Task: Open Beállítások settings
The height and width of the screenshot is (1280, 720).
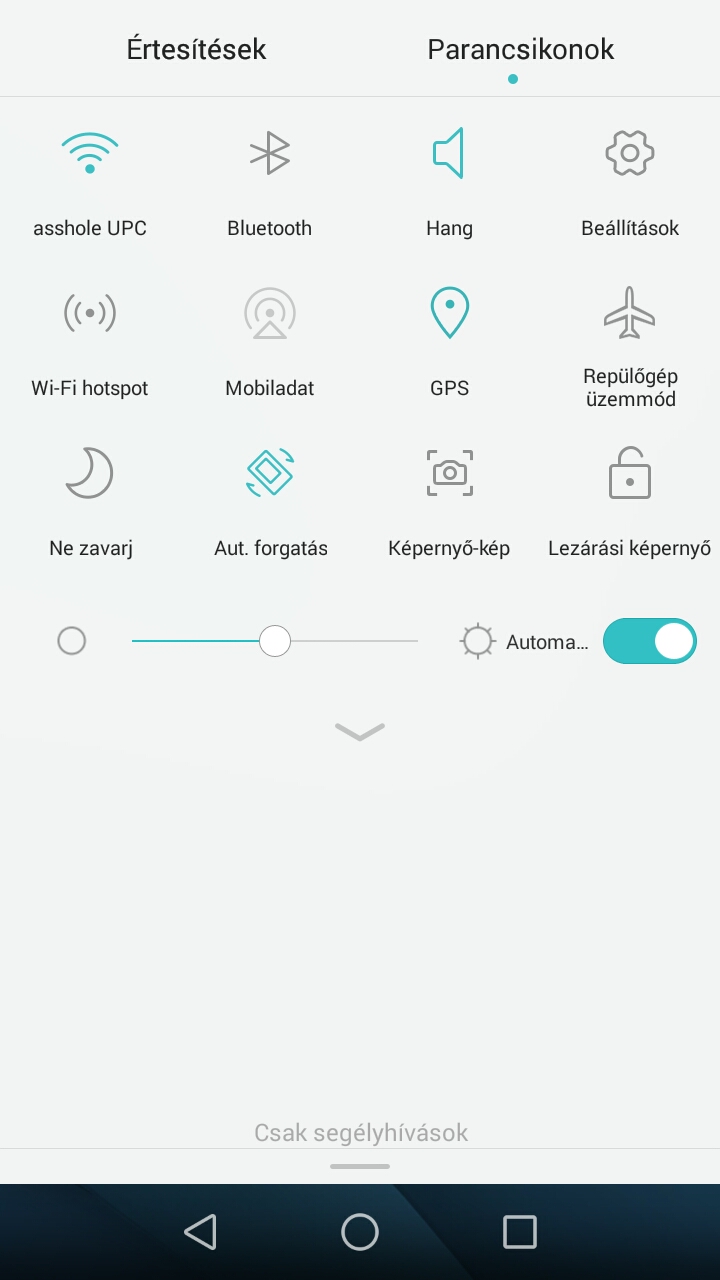Action: pyautogui.click(x=629, y=154)
